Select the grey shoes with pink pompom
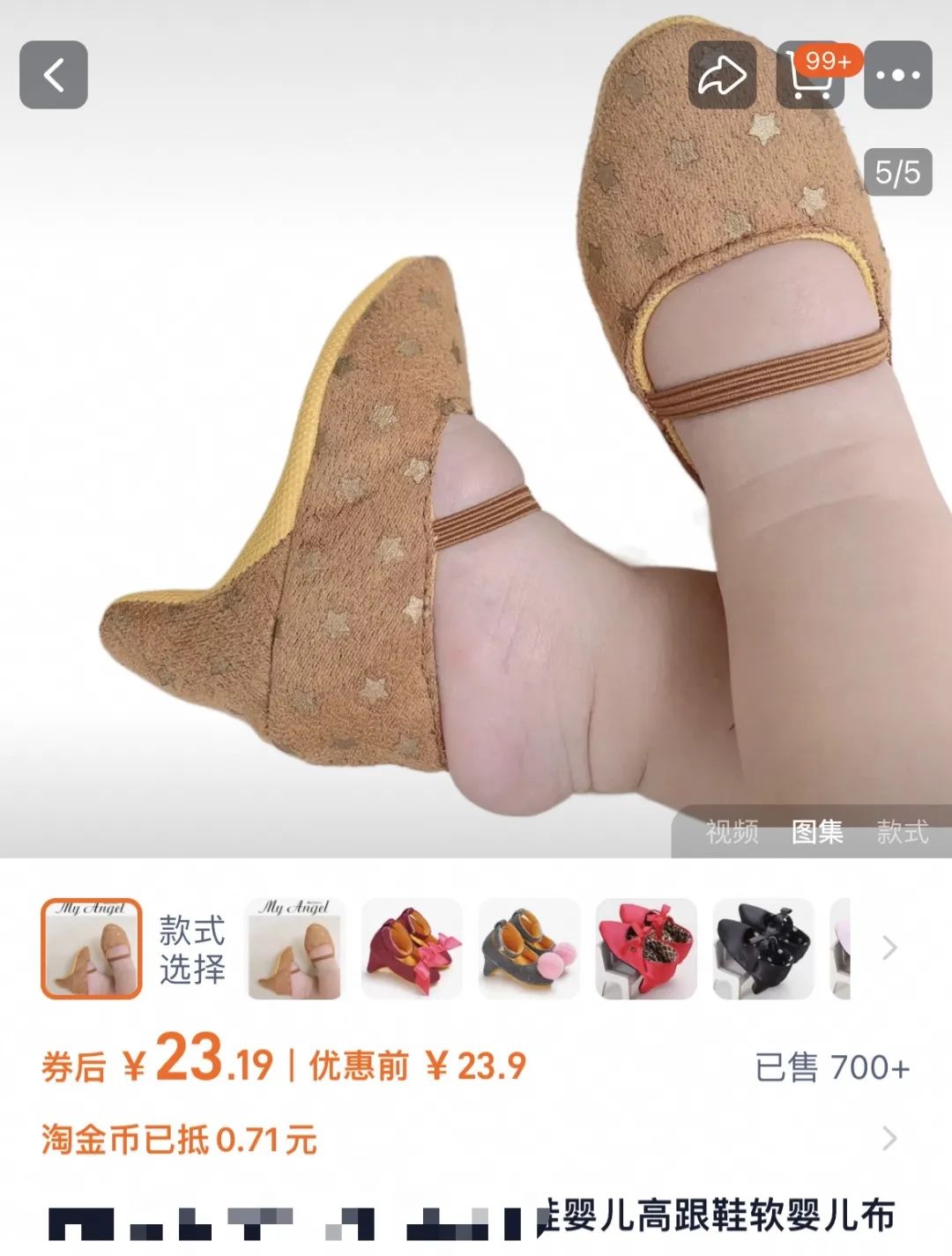Viewport: 952px width, 1256px height. tap(529, 948)
